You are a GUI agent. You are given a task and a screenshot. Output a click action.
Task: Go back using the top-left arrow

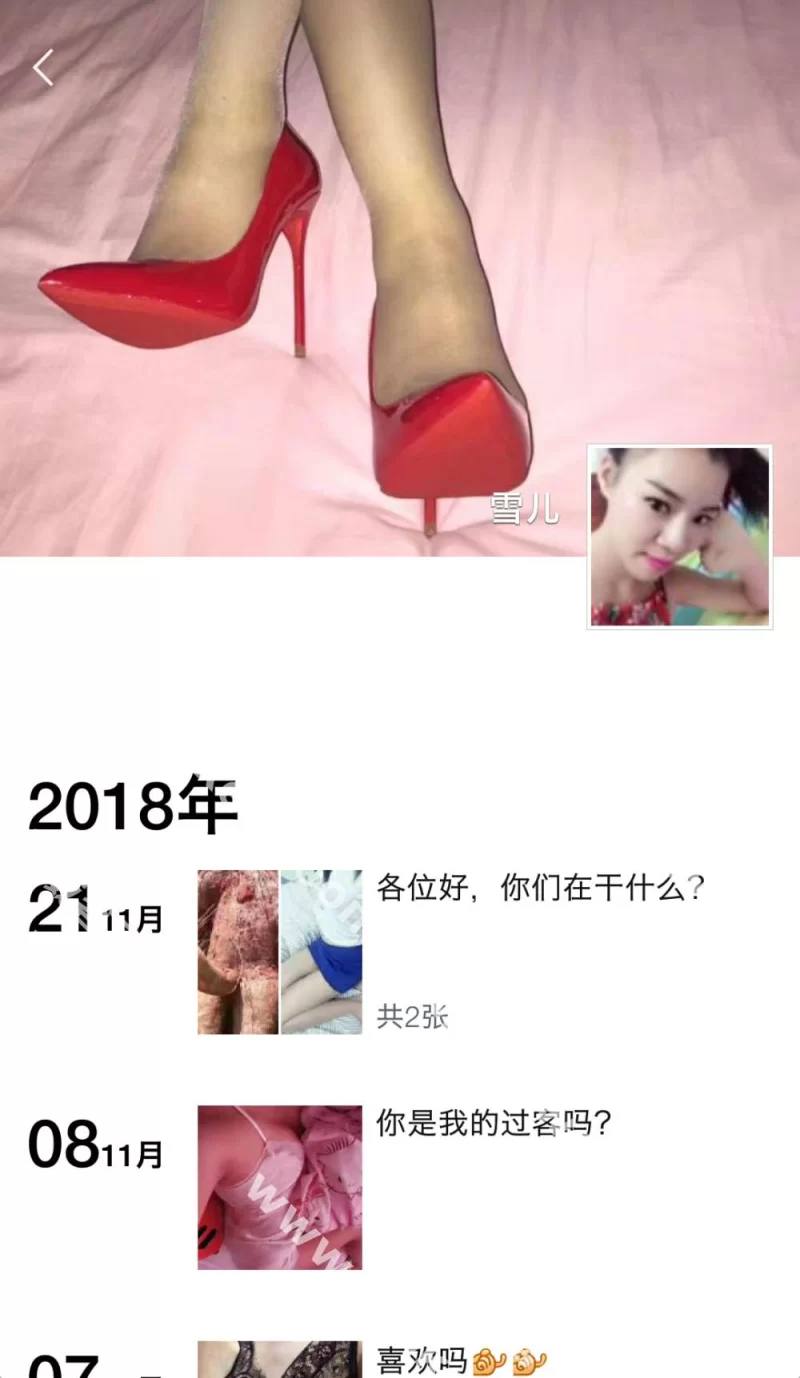(x=43, y=68)
